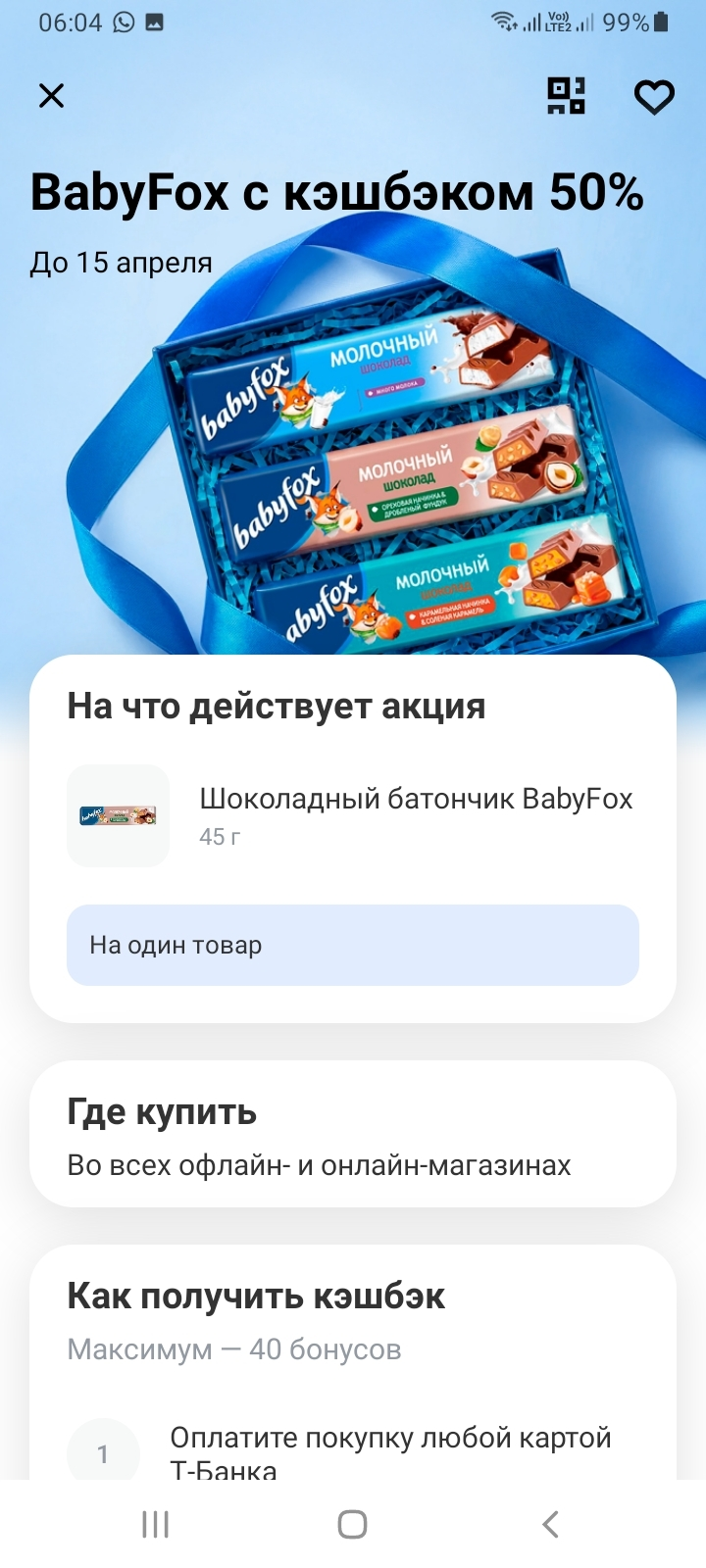The height and width of the screenshot is (1568, 706).
Task: Open the QR code scanner
Action: (x=566, y=96)
